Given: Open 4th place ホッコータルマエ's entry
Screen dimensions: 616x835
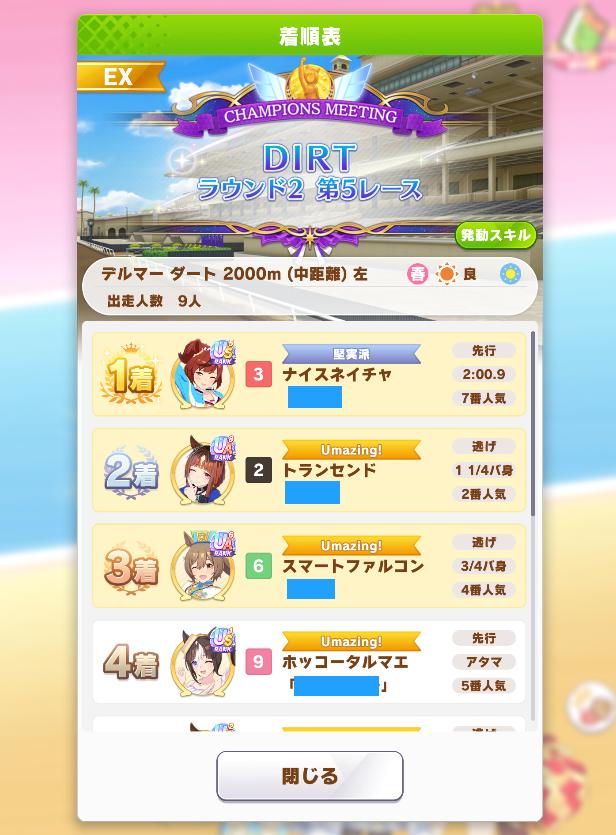Looking at the screenshot, I should [x=309, y=662].
